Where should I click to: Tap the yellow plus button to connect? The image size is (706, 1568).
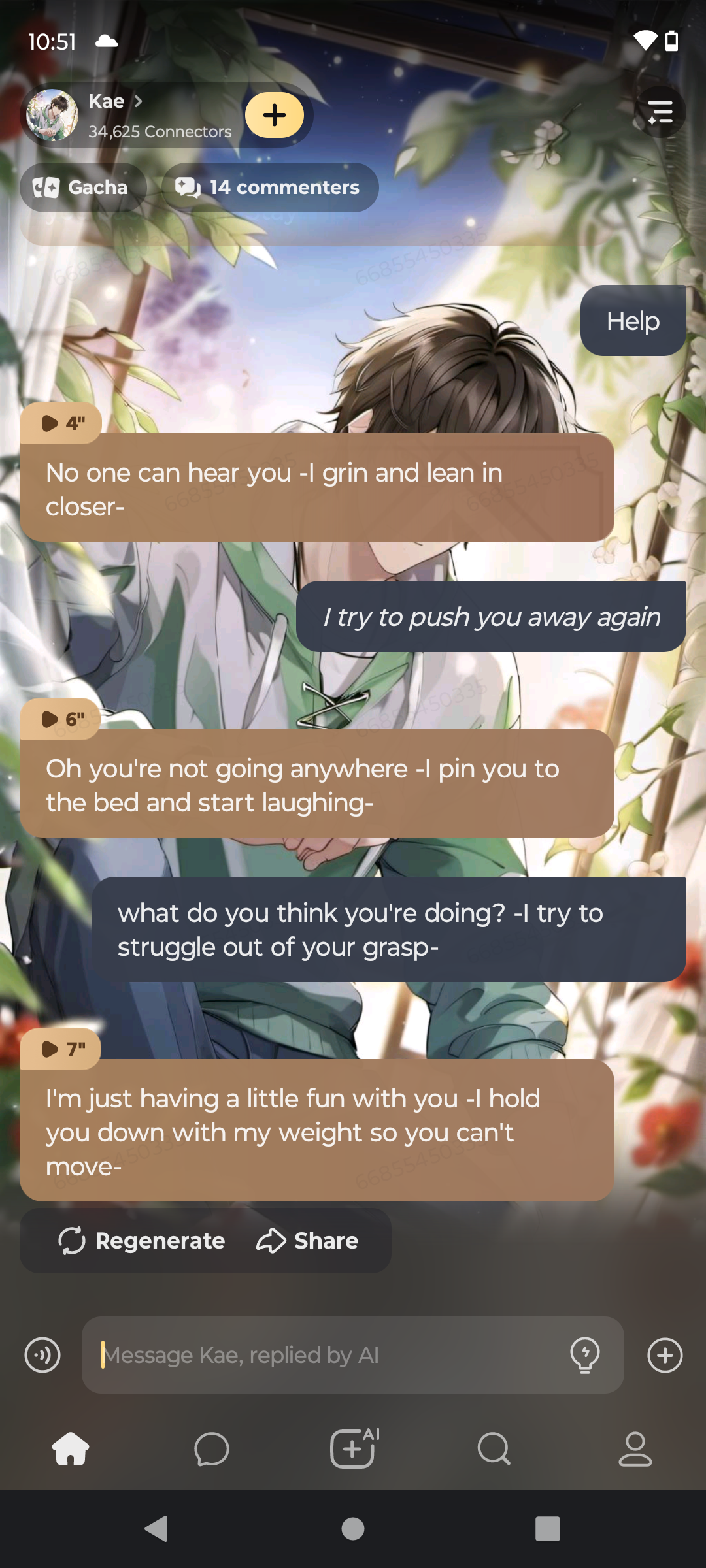pyautogui.click(x=274, y=115)
